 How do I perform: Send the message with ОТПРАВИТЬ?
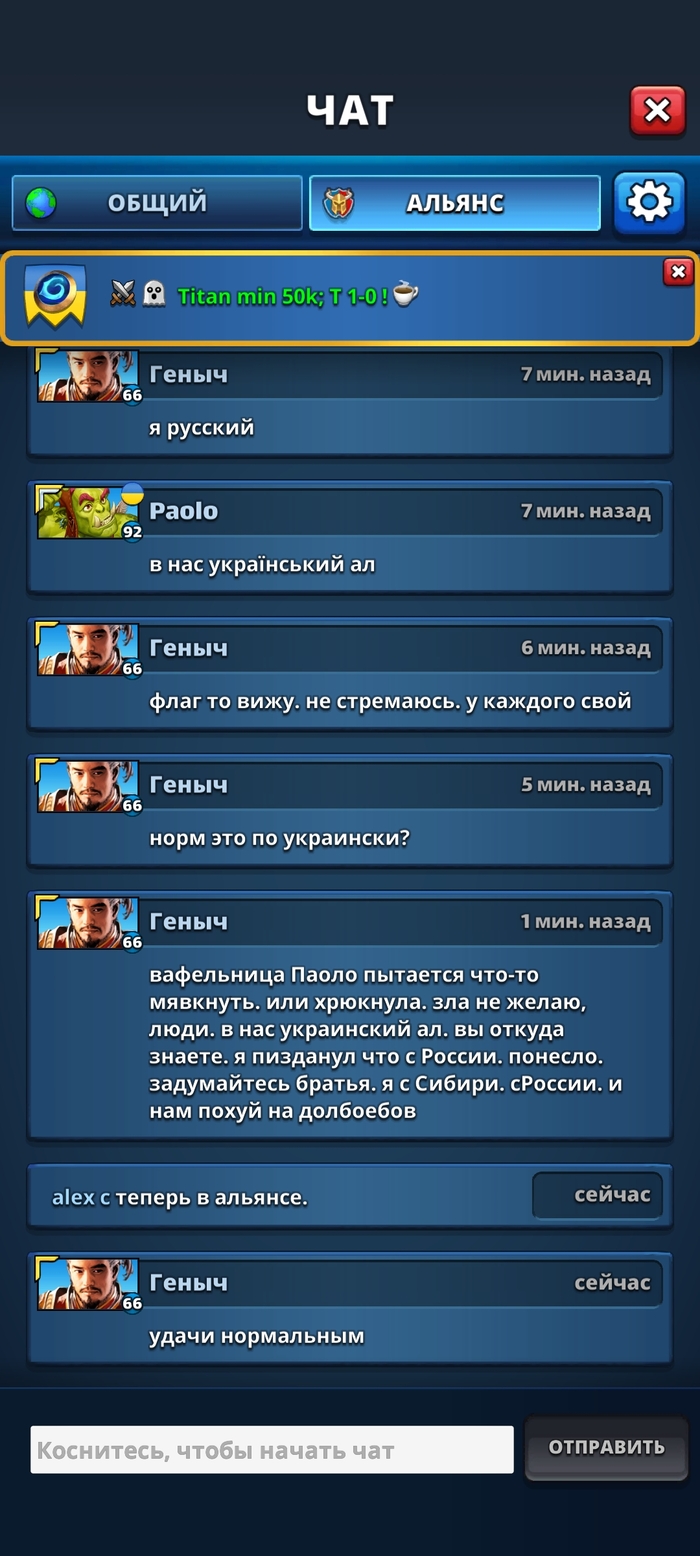click(606, 1447)
